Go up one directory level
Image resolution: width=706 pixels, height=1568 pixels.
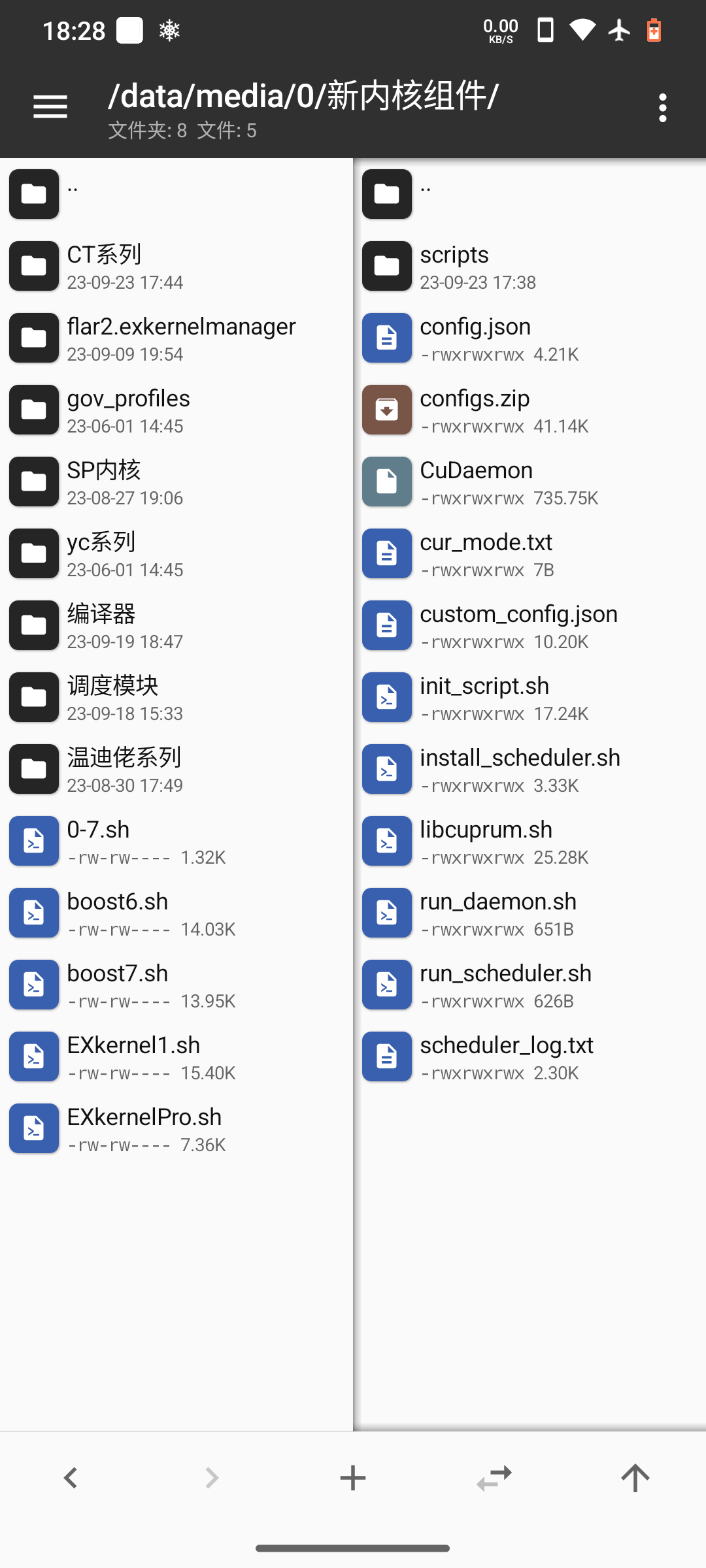(635, 1478)
